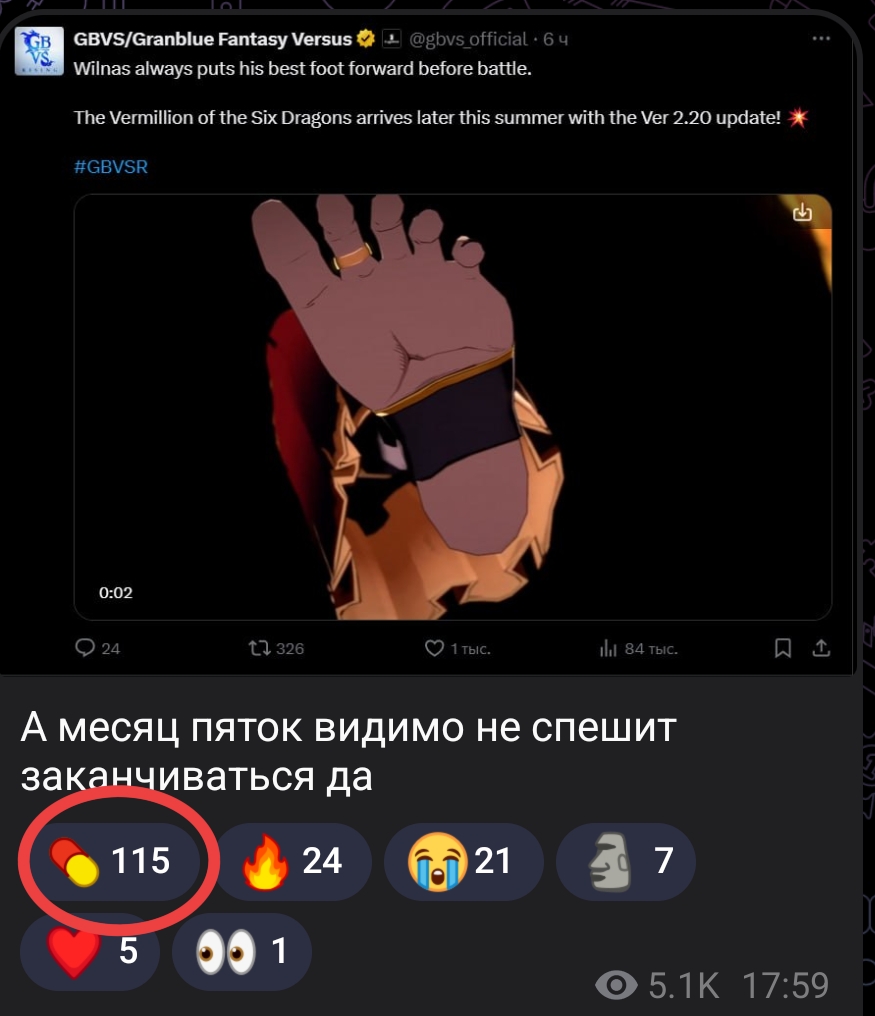
Task: Select the moai statue reaction
Action: click(626, 861)
